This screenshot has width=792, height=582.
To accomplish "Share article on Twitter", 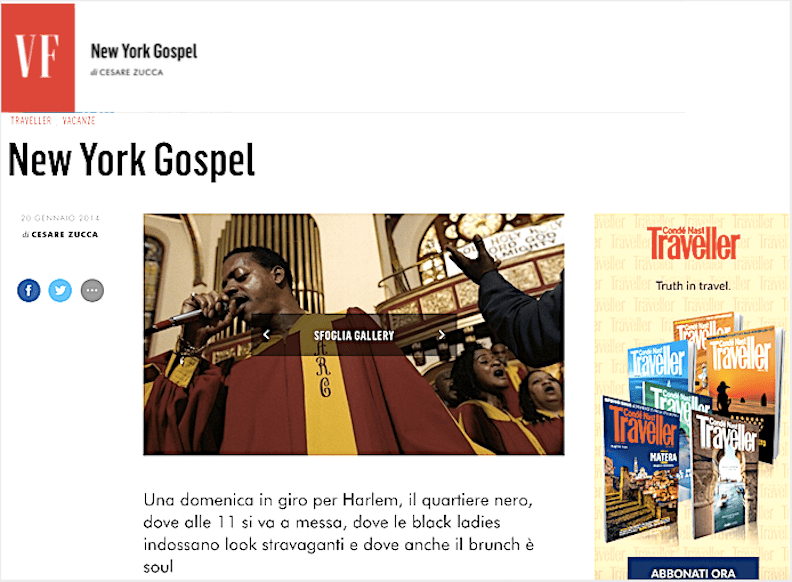I will 60,291.
